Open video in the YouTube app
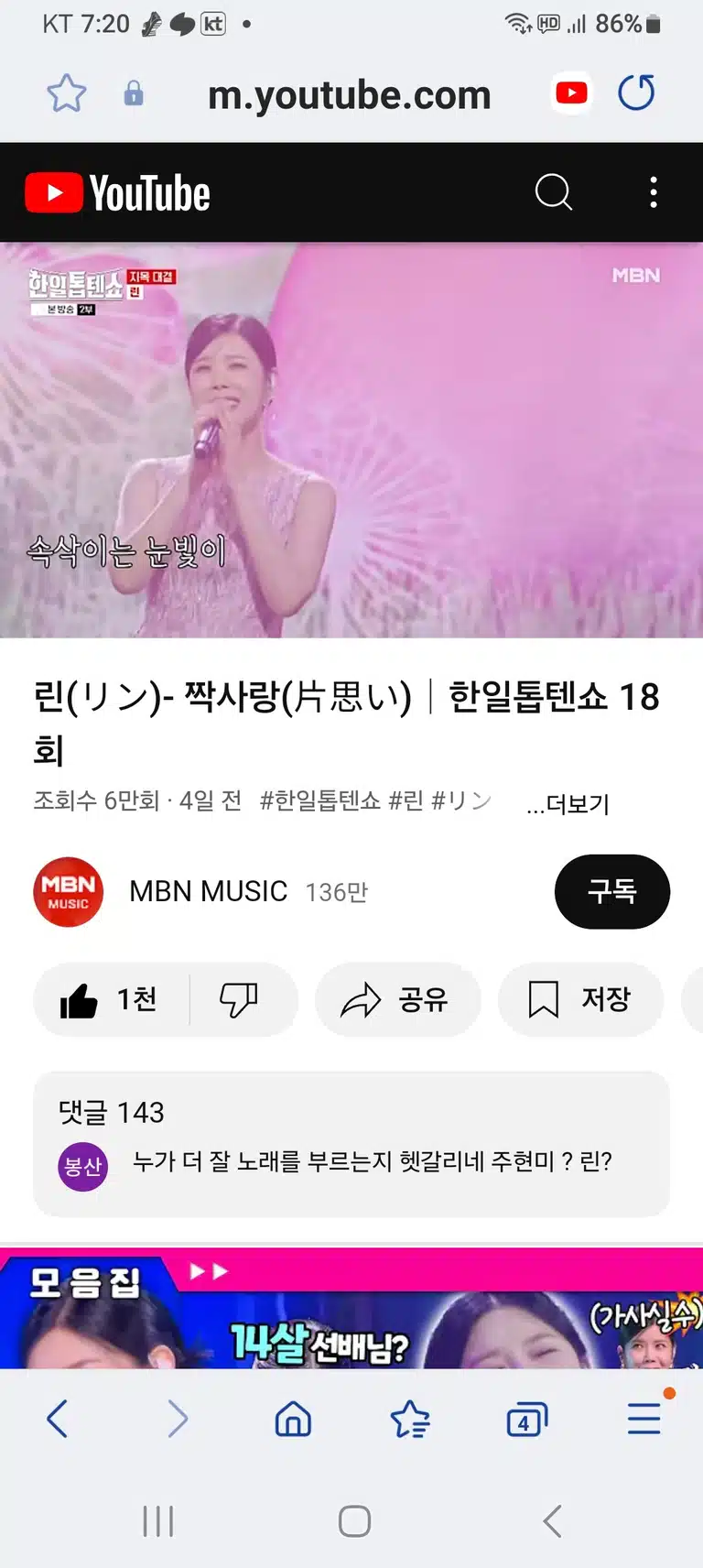This screenshot has width=703, height=1568. point(571,93)
